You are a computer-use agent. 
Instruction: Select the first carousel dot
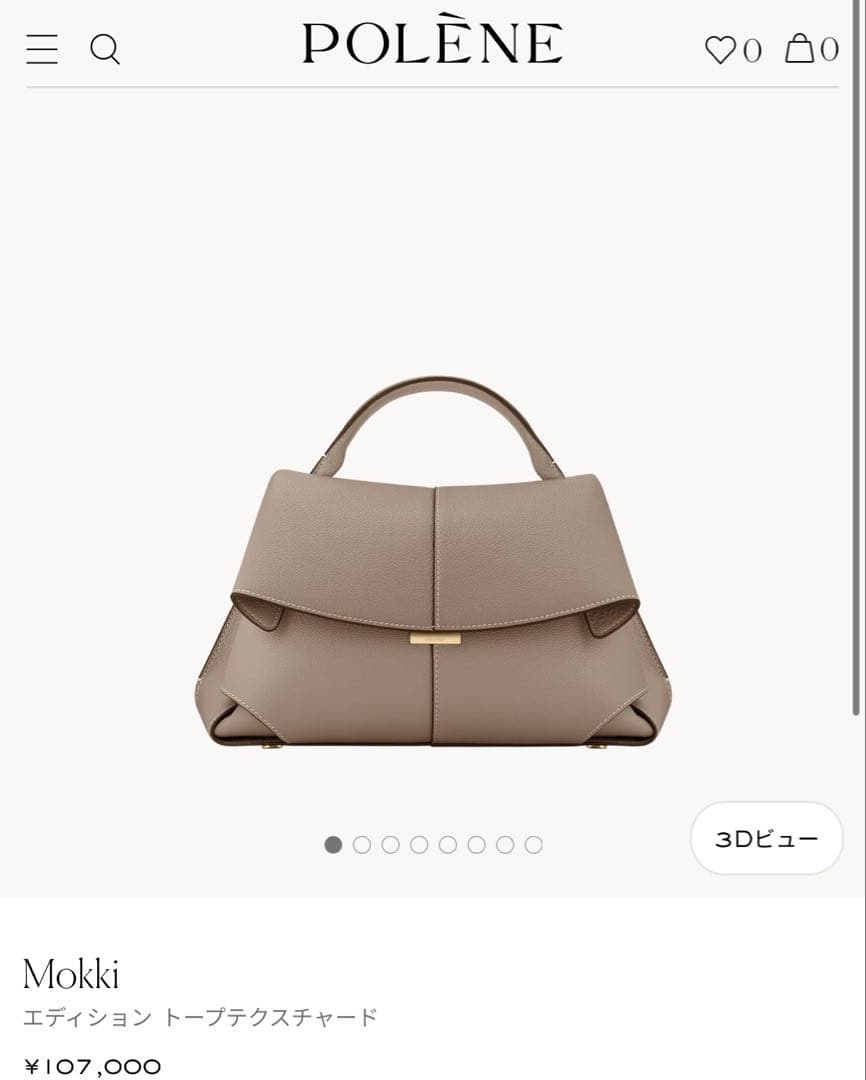pyautogui.click(x=331, y=843)
